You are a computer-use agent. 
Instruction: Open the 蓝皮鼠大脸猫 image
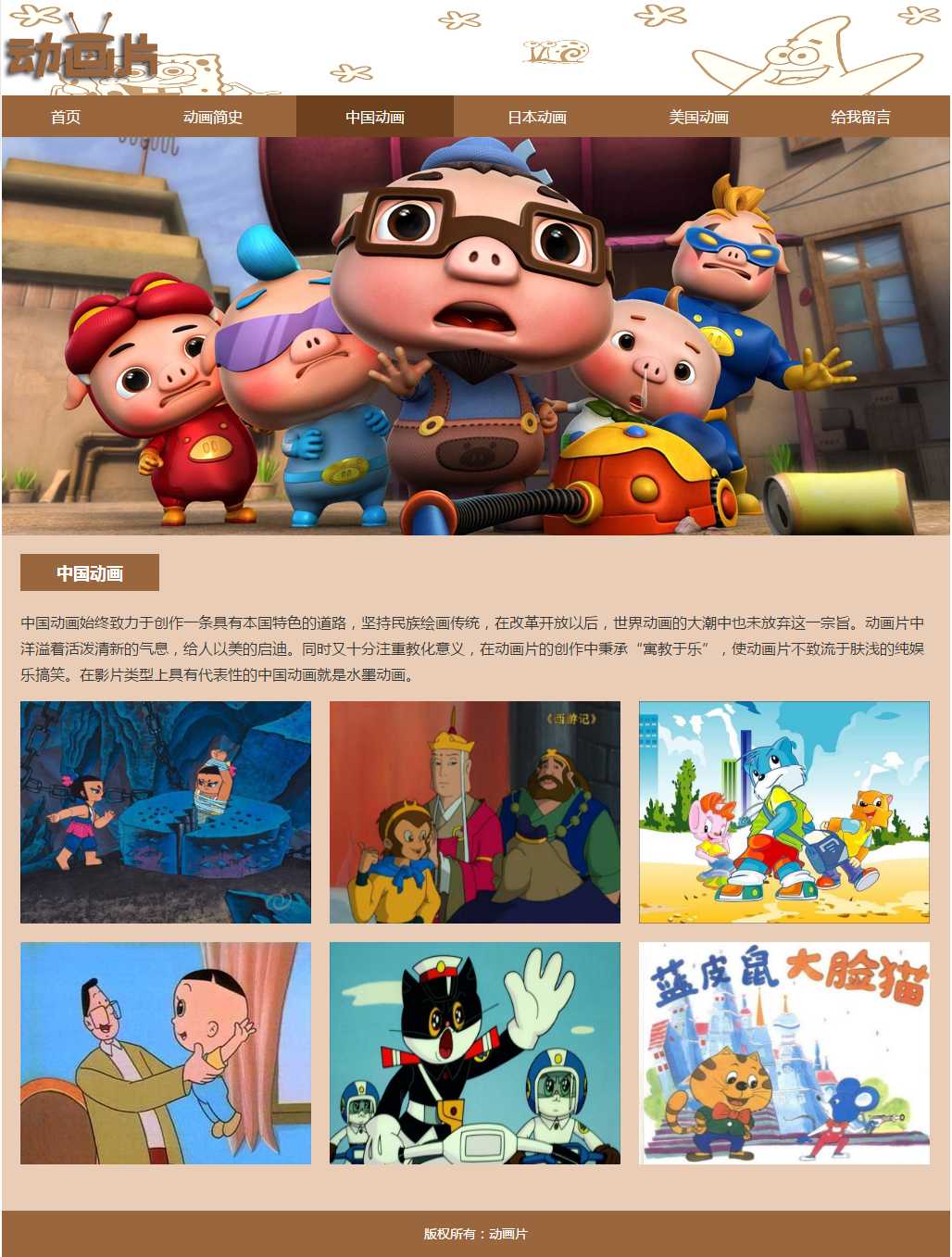click(784, 1053)
